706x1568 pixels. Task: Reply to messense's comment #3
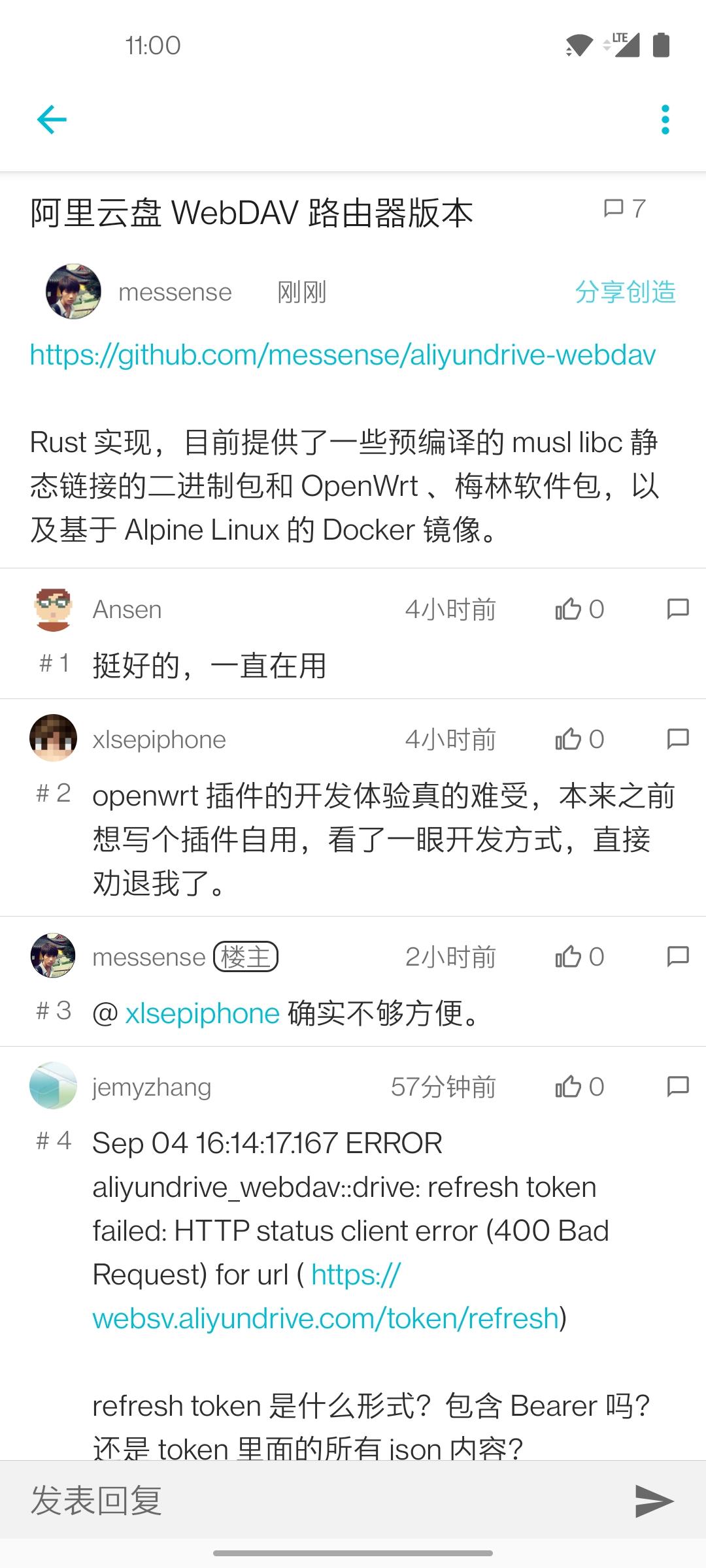click(x=677, y=956)
